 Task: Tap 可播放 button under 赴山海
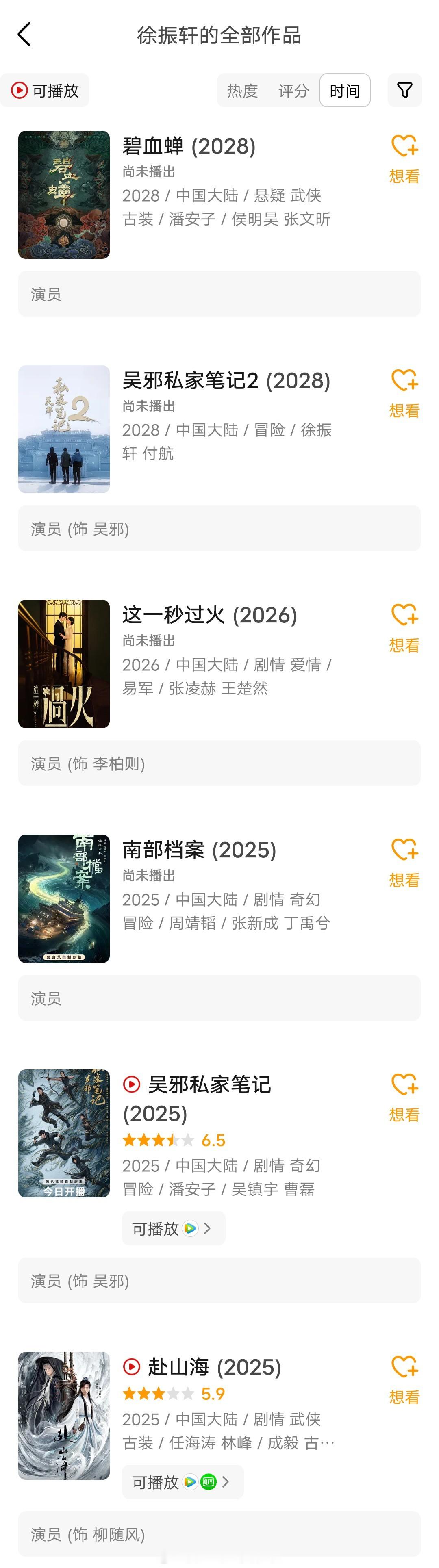[182, 1481]
